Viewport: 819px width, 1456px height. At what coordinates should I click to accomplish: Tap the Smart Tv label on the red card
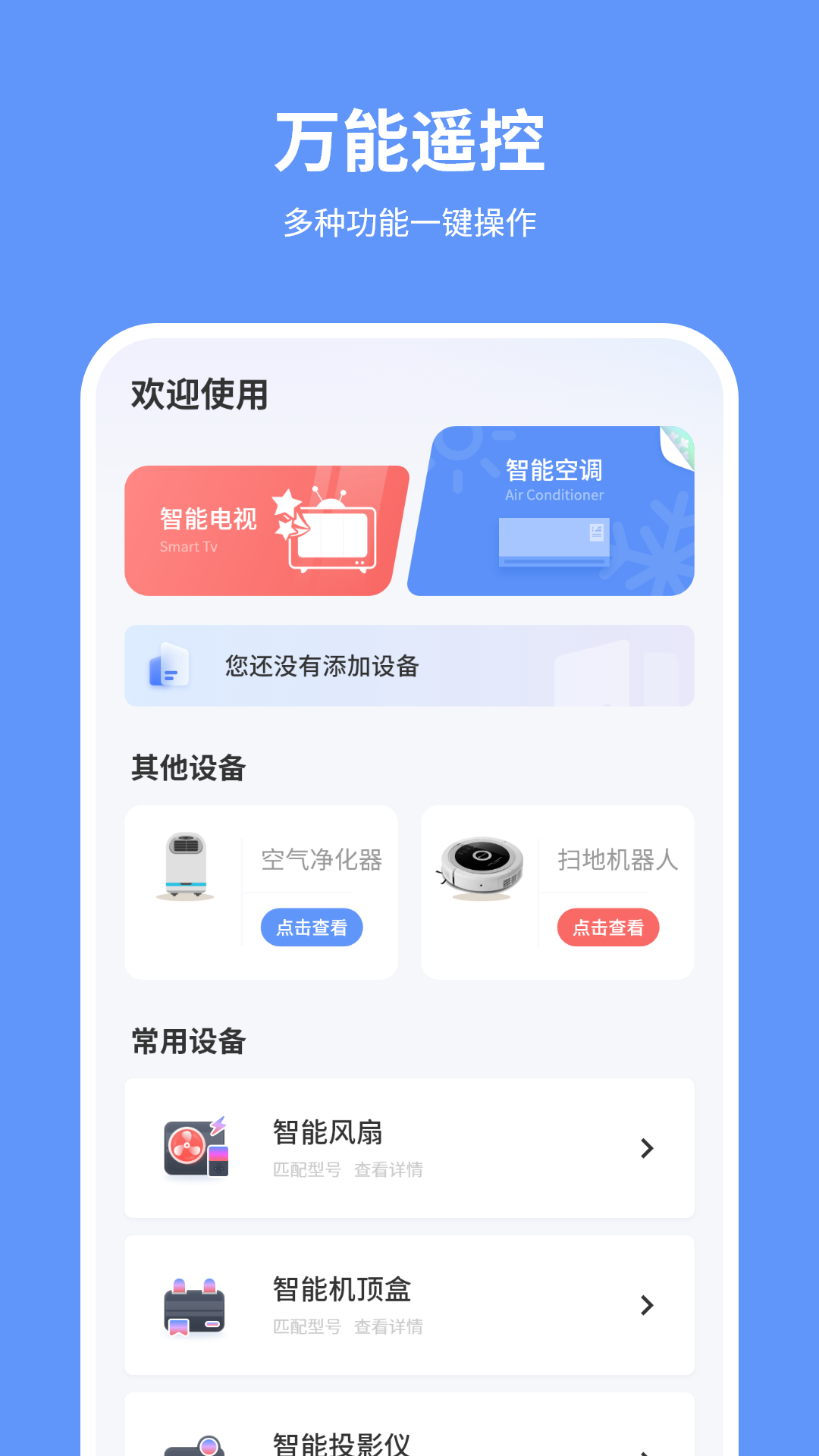188,547
